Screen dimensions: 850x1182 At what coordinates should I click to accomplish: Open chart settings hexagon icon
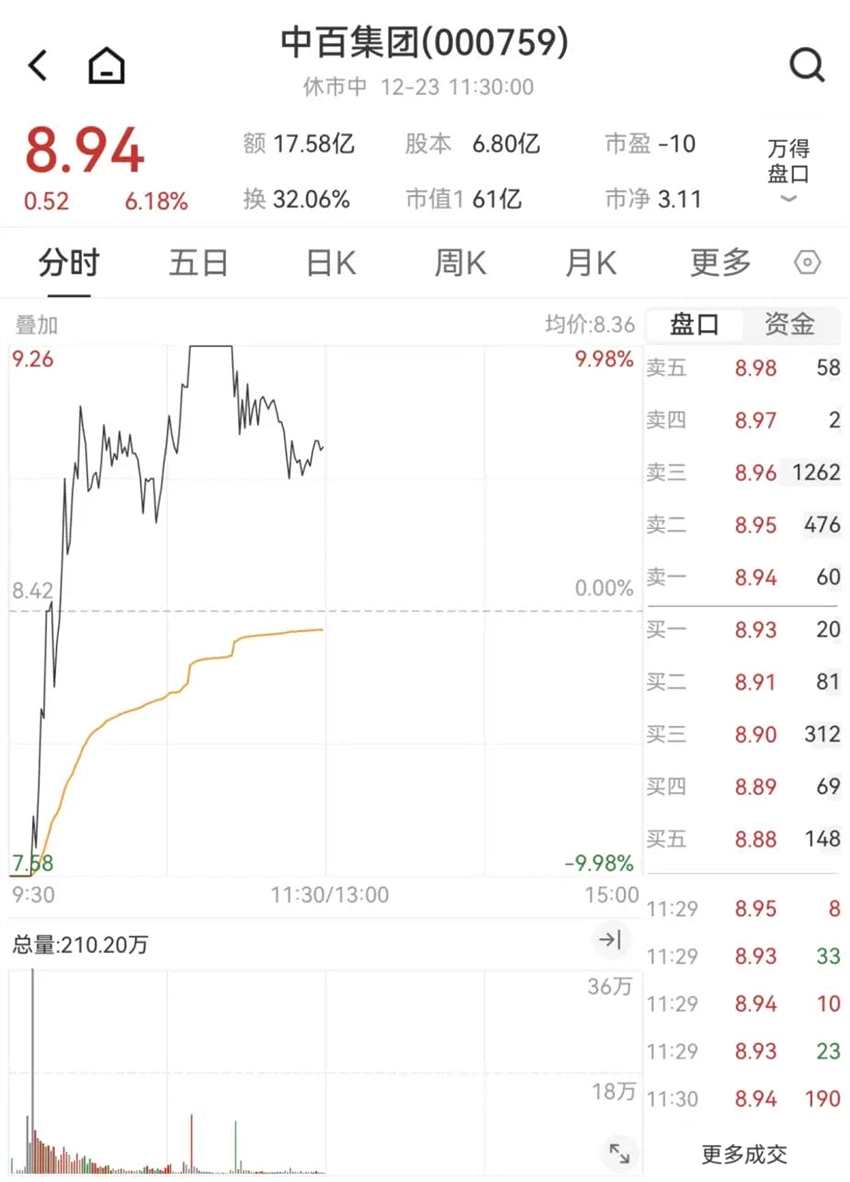807,263
